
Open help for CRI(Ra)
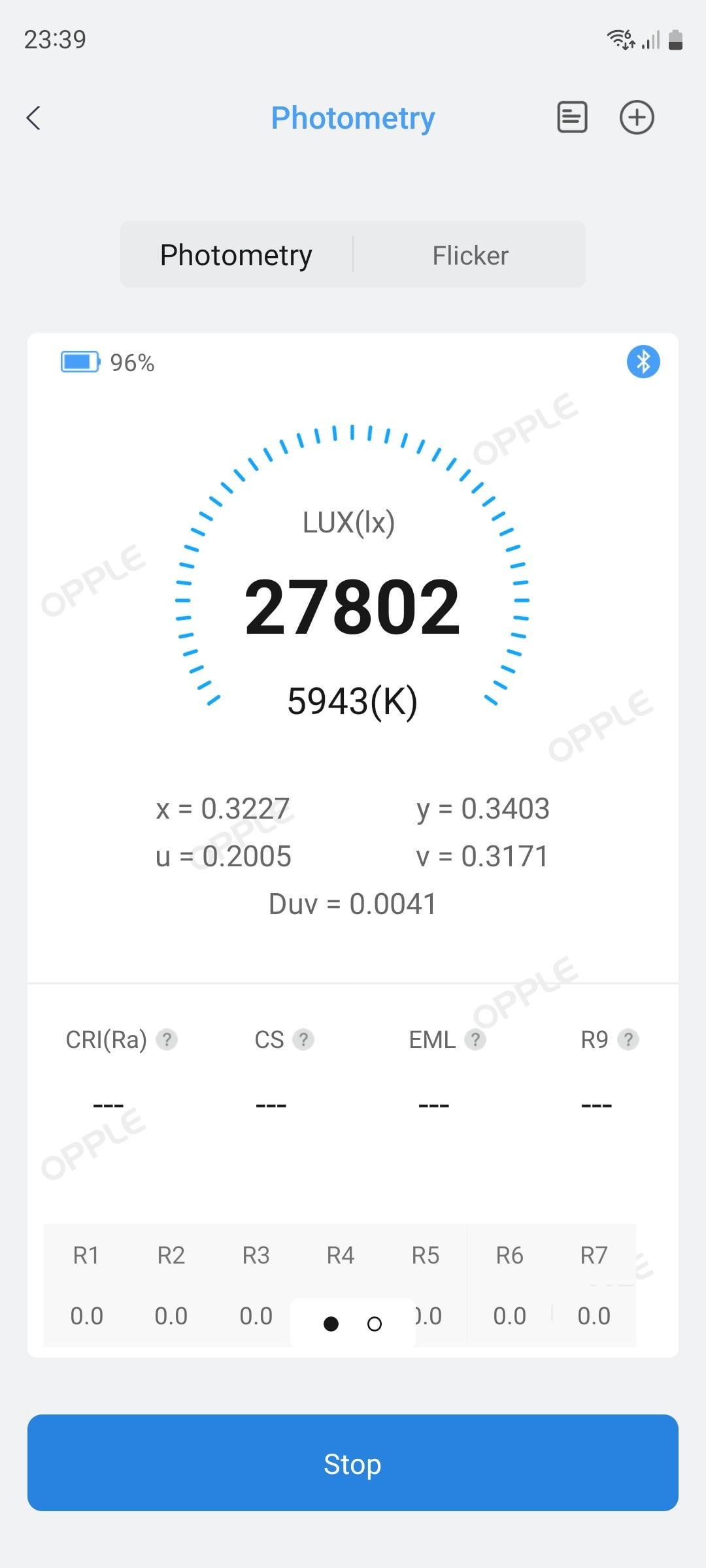pos(167,1039)
